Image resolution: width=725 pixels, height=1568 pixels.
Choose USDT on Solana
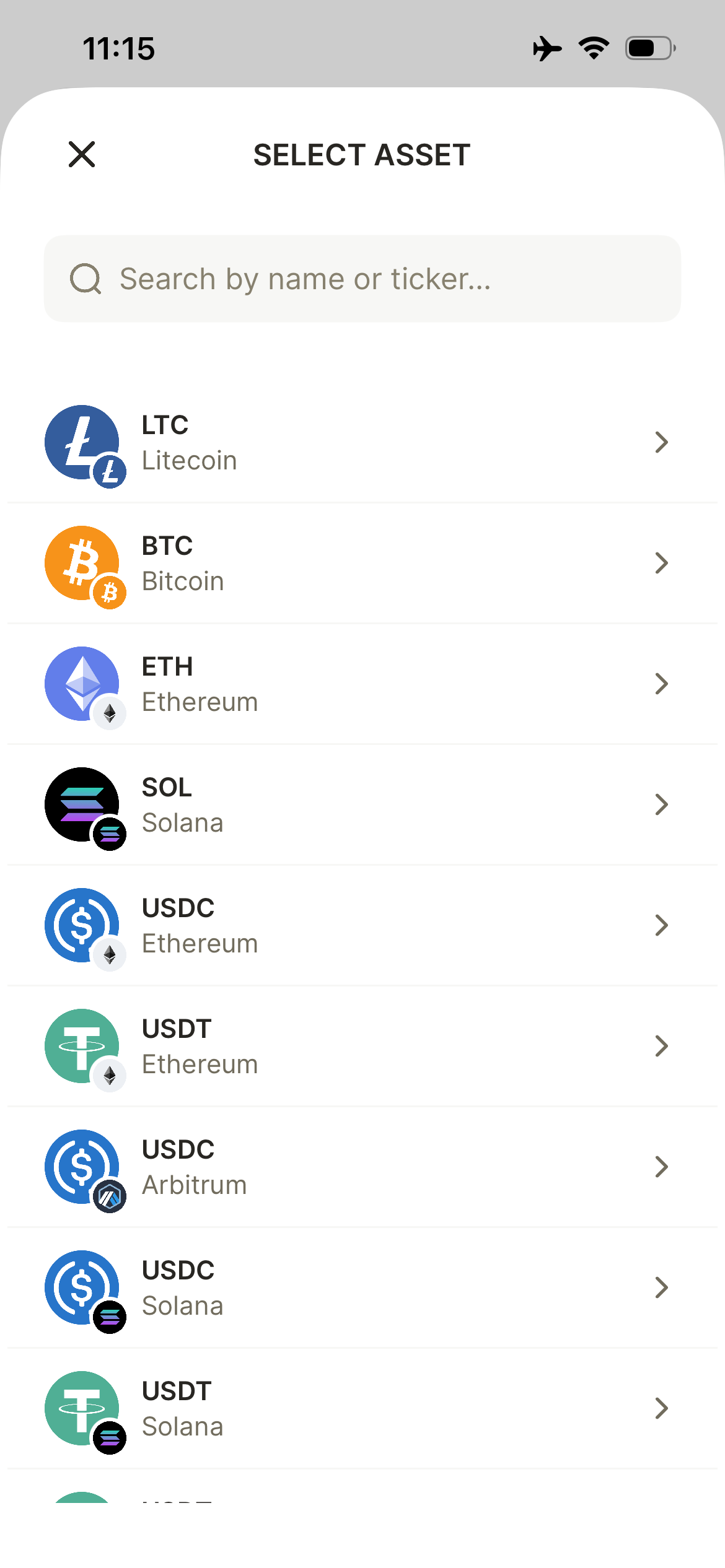click(x=362, y=1408)
